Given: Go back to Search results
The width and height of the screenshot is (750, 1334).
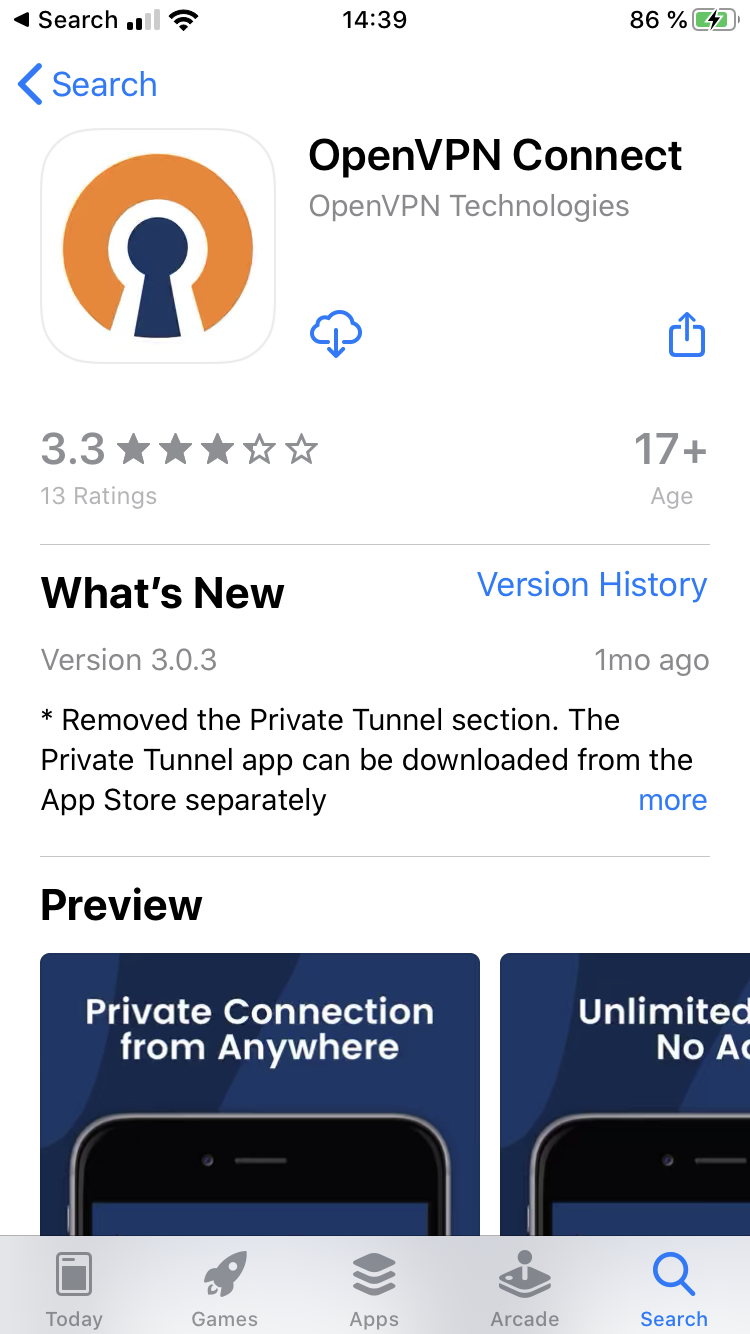Looking at the screenshot, I should (88, 85).
